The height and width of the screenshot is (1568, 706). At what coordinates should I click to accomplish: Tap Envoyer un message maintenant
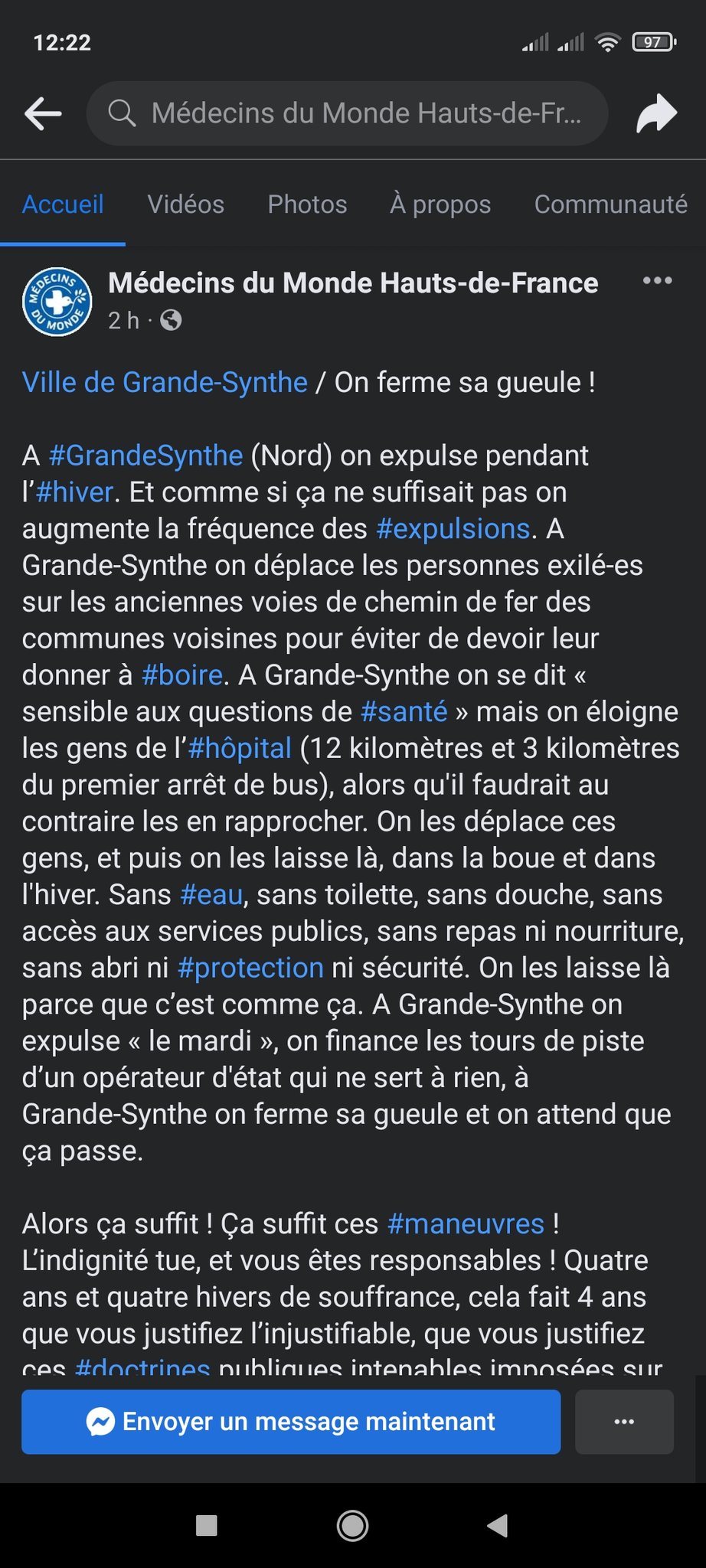coord(291,1422)
